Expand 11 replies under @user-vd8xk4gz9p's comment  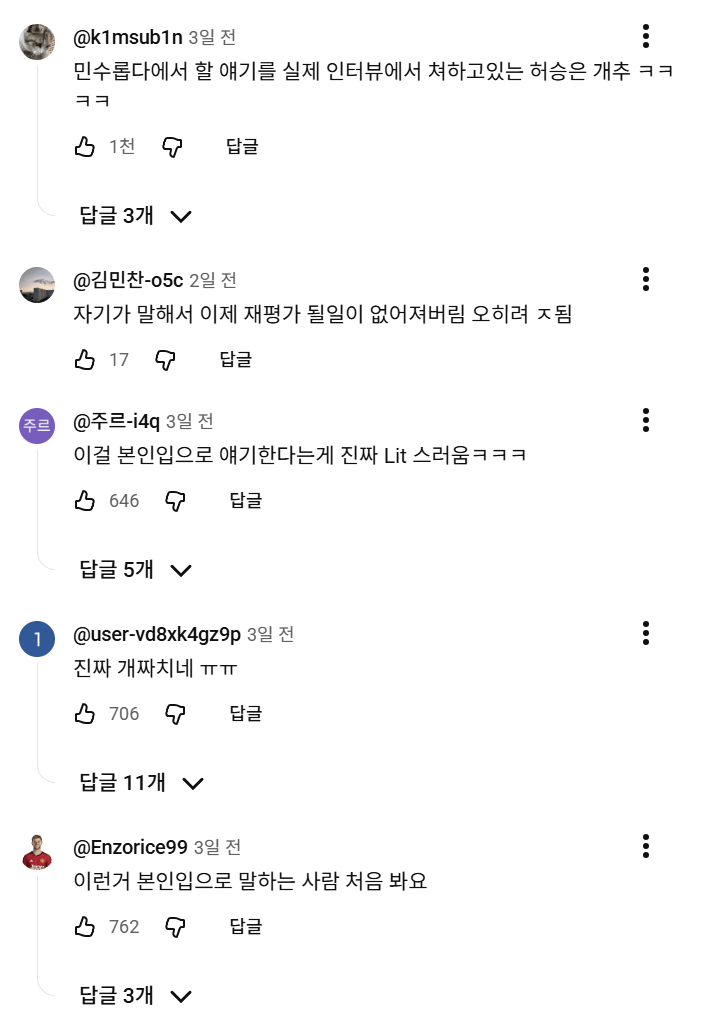coord(141,783)
